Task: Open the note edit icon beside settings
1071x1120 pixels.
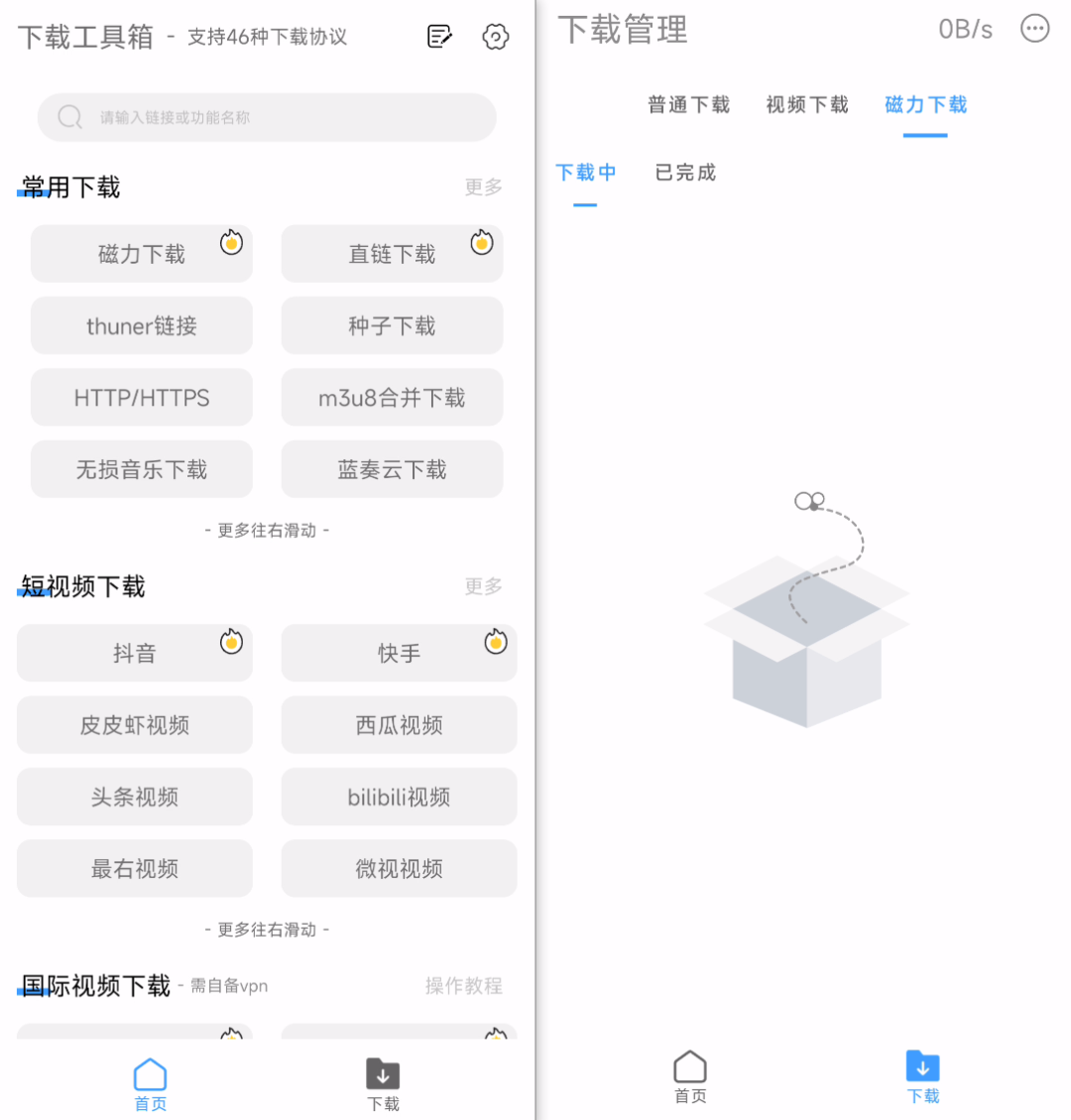Action: click(439, 38)
